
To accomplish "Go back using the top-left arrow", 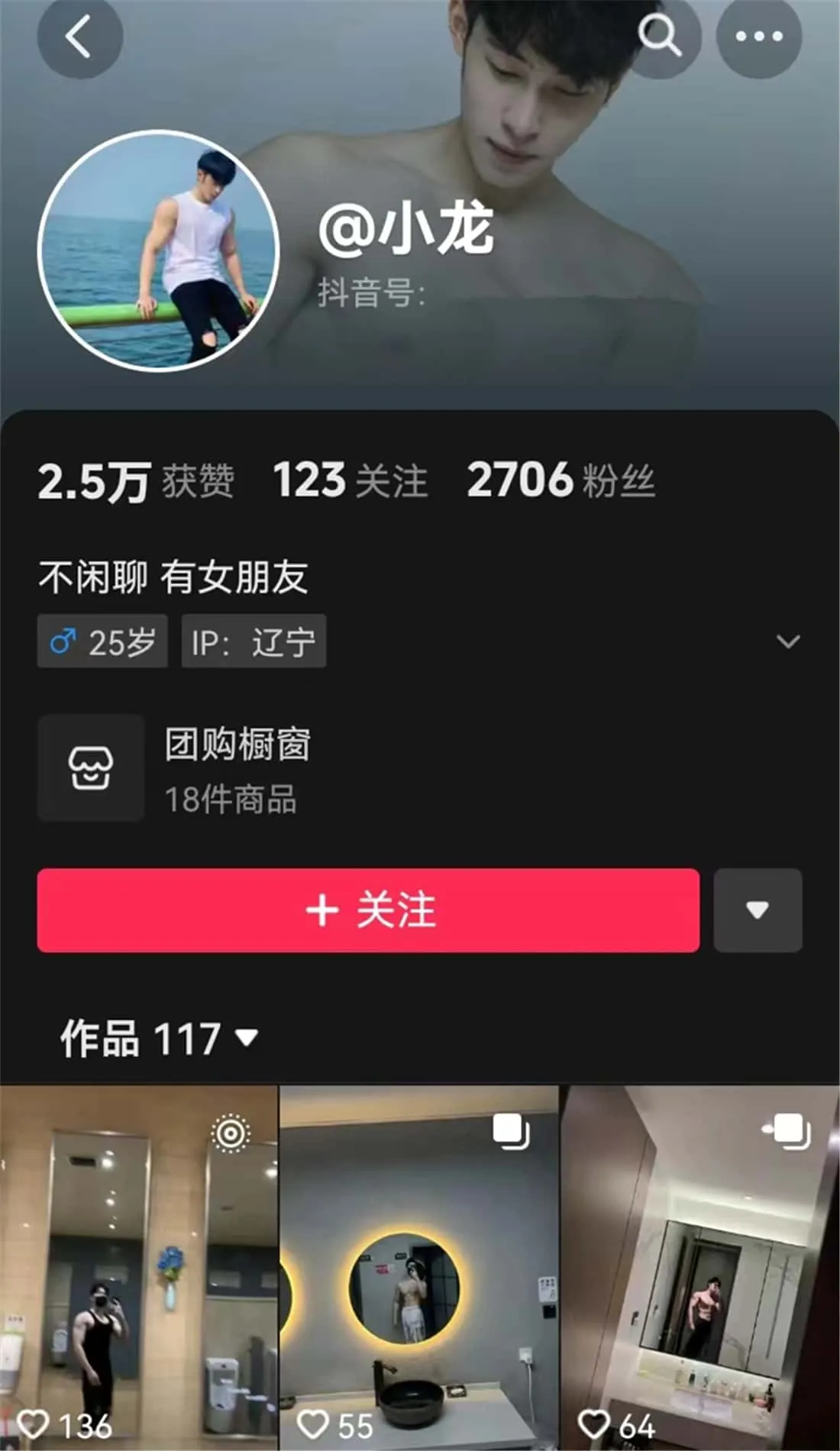I will [79, 37].
